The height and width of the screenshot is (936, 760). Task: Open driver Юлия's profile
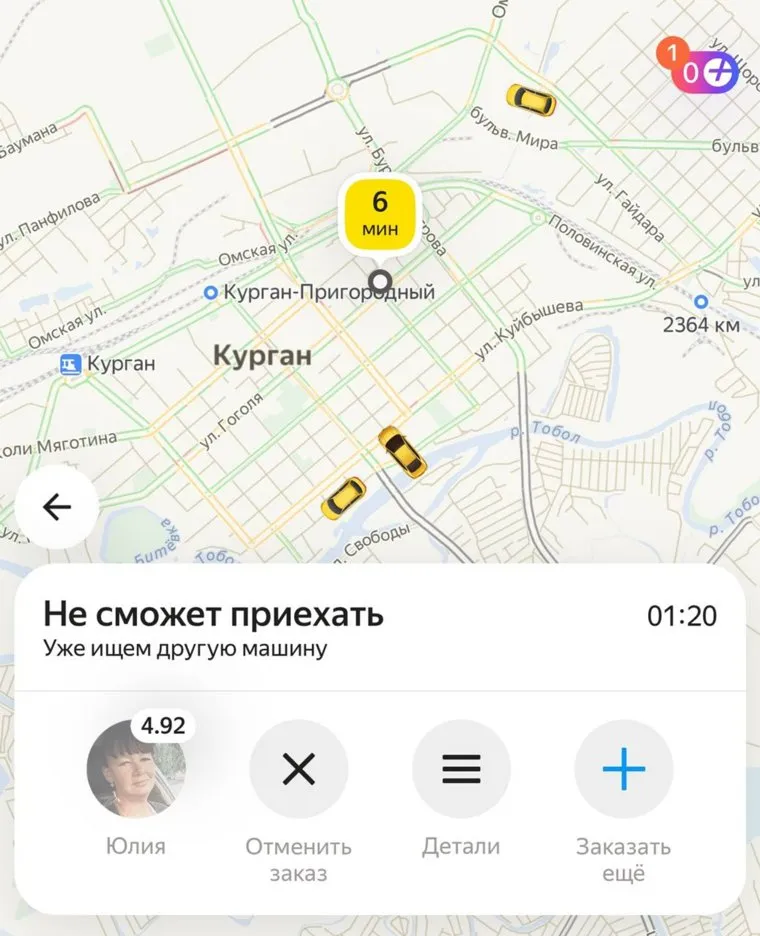pyautogui.click(x=136, y=770)
